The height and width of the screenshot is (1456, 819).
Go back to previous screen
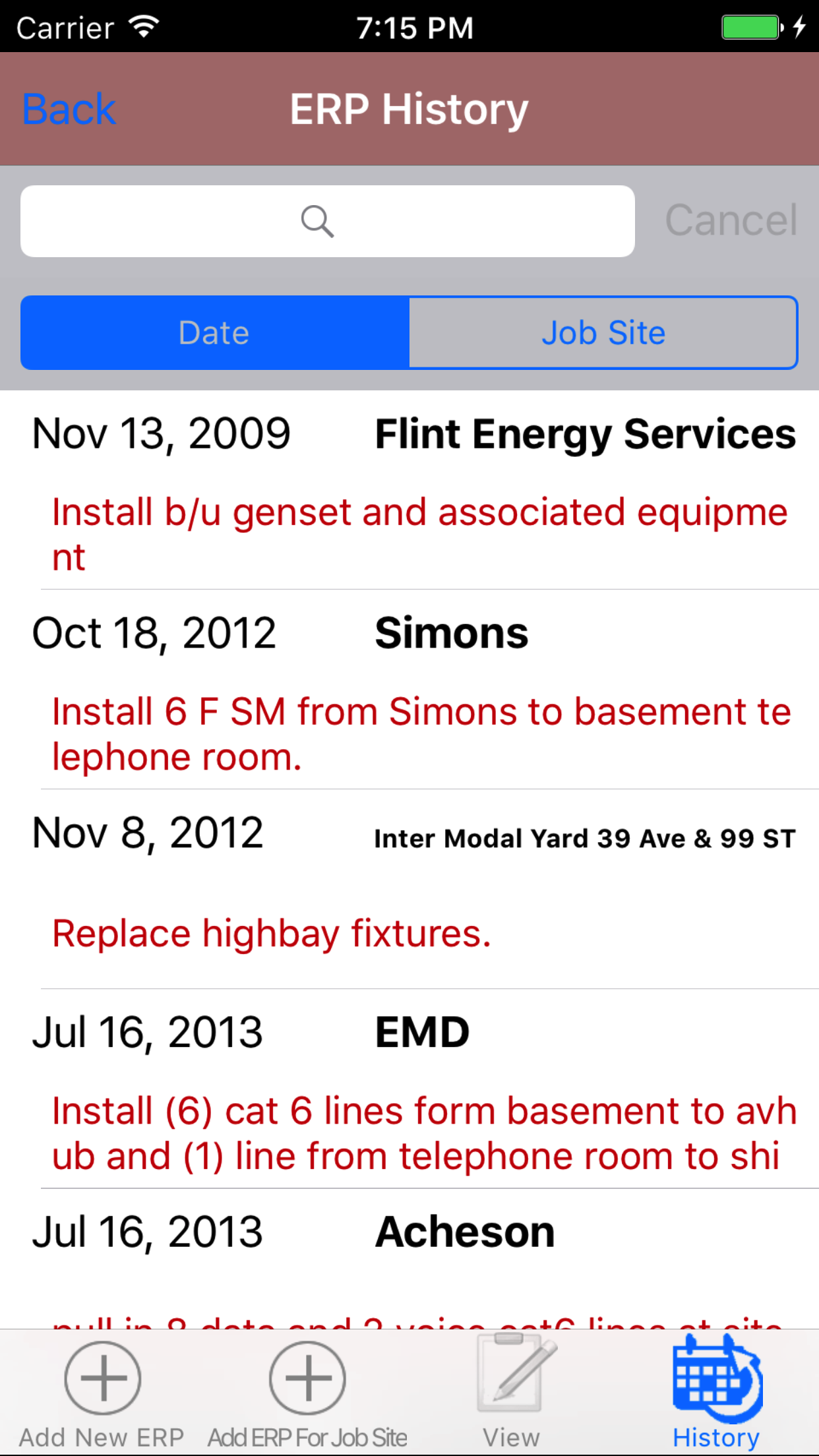pyautogui.click(x=69, y=109)
